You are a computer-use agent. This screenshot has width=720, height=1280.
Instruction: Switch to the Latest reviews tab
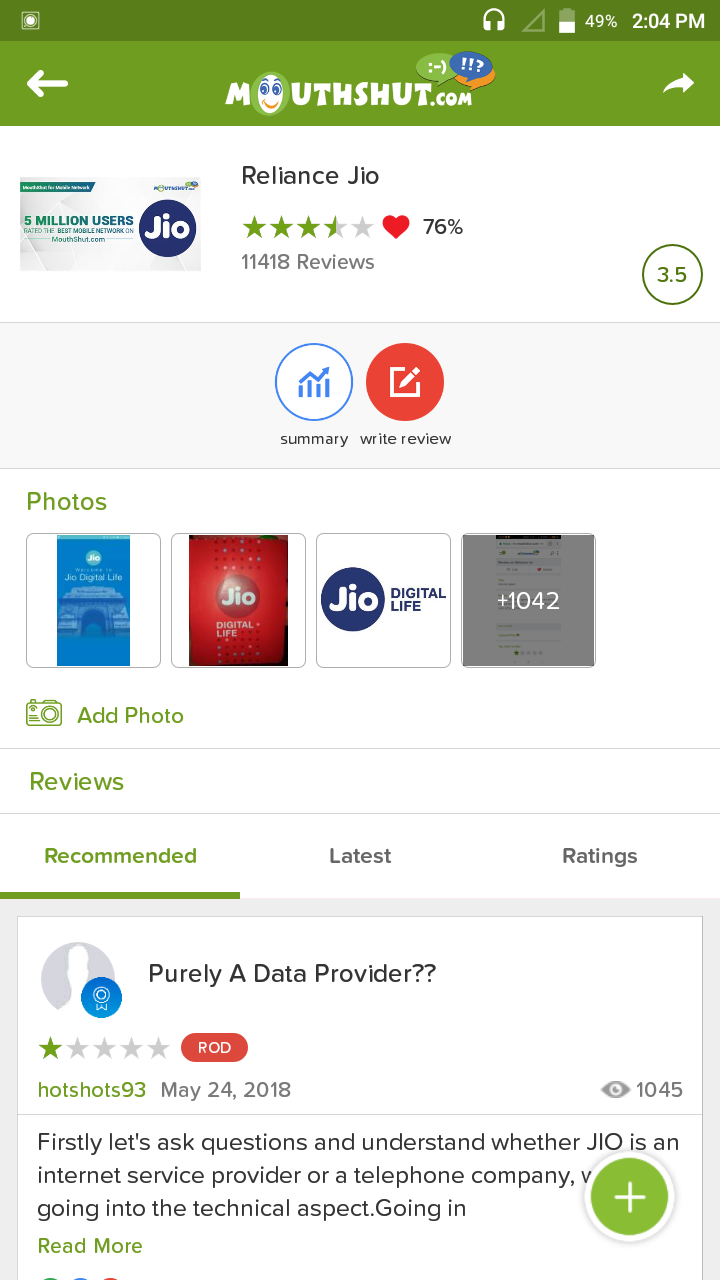[x=360, y=856]
